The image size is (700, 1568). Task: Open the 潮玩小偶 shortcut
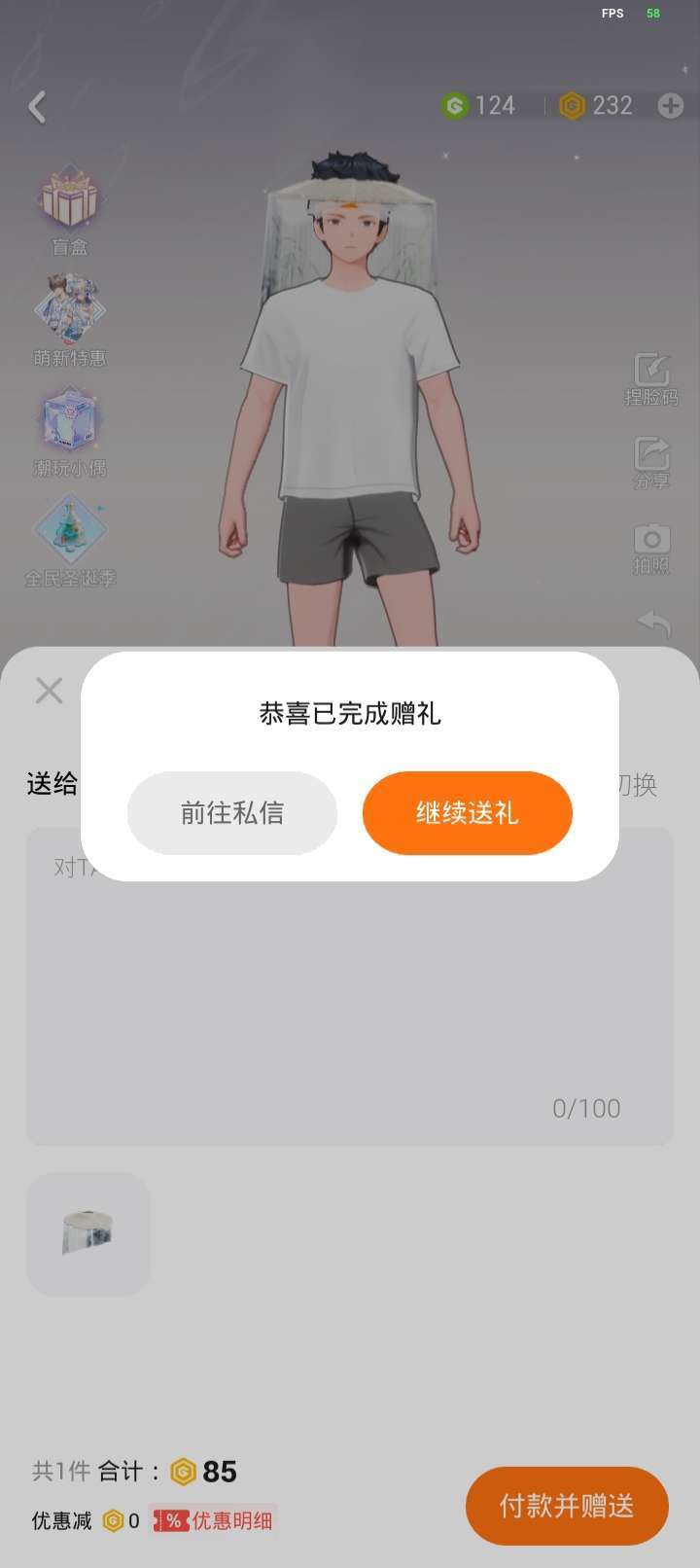click(69, 430)
